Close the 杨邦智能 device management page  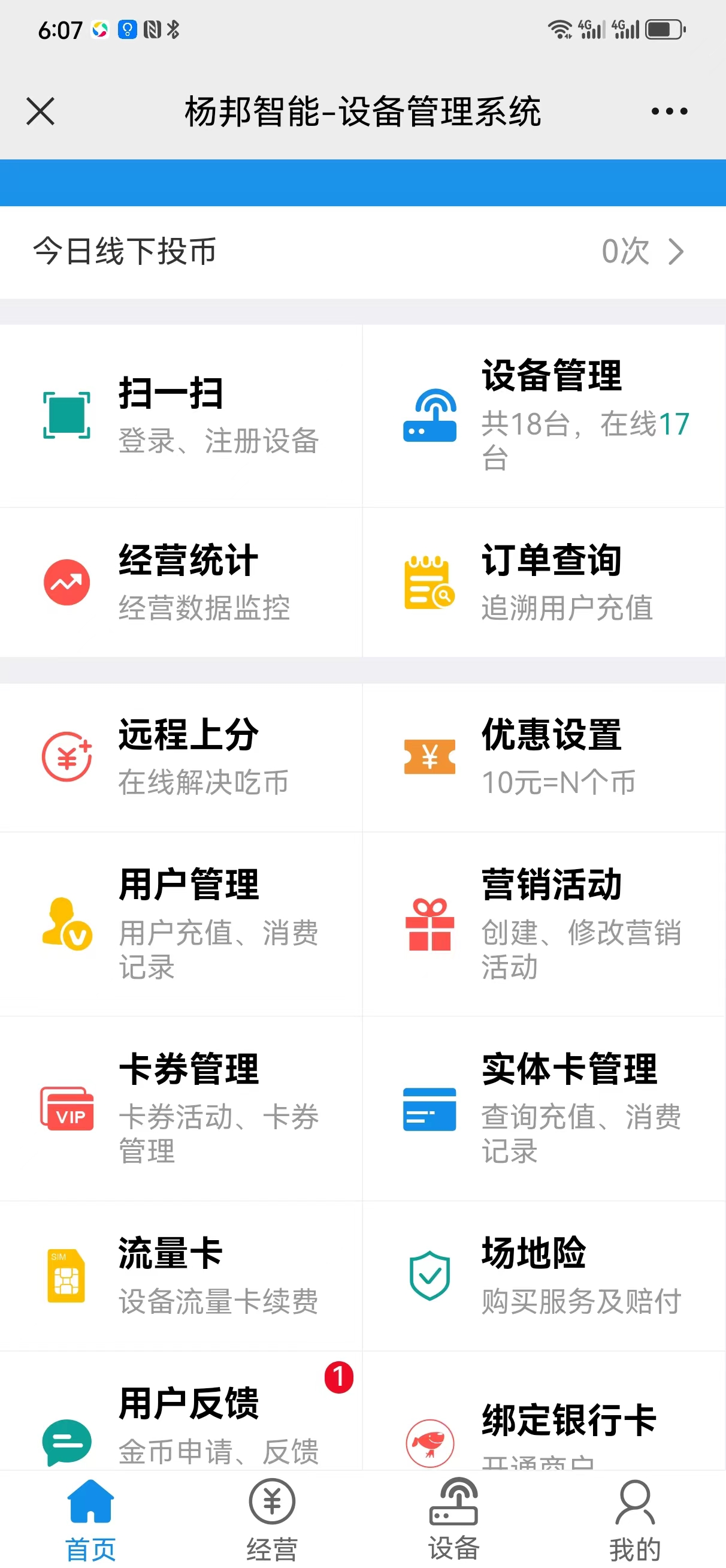[x=40, y=111]
